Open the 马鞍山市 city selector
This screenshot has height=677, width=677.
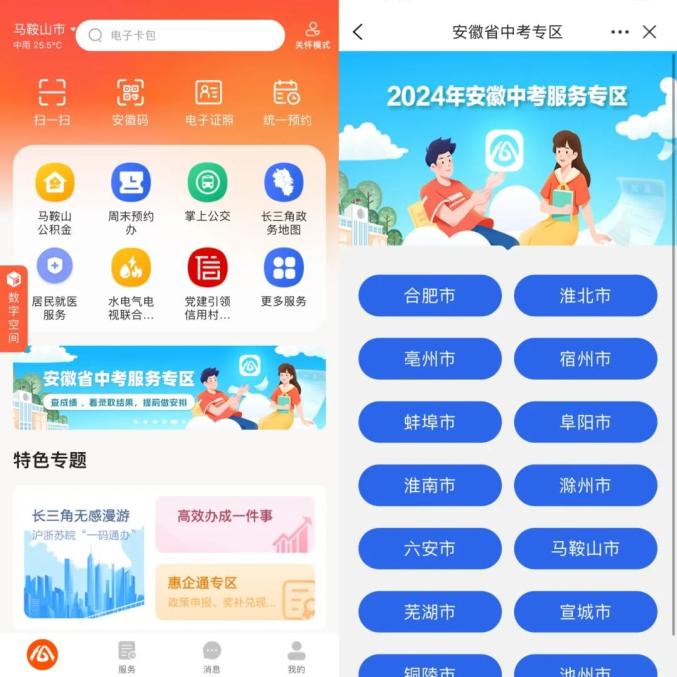(44, 29)
